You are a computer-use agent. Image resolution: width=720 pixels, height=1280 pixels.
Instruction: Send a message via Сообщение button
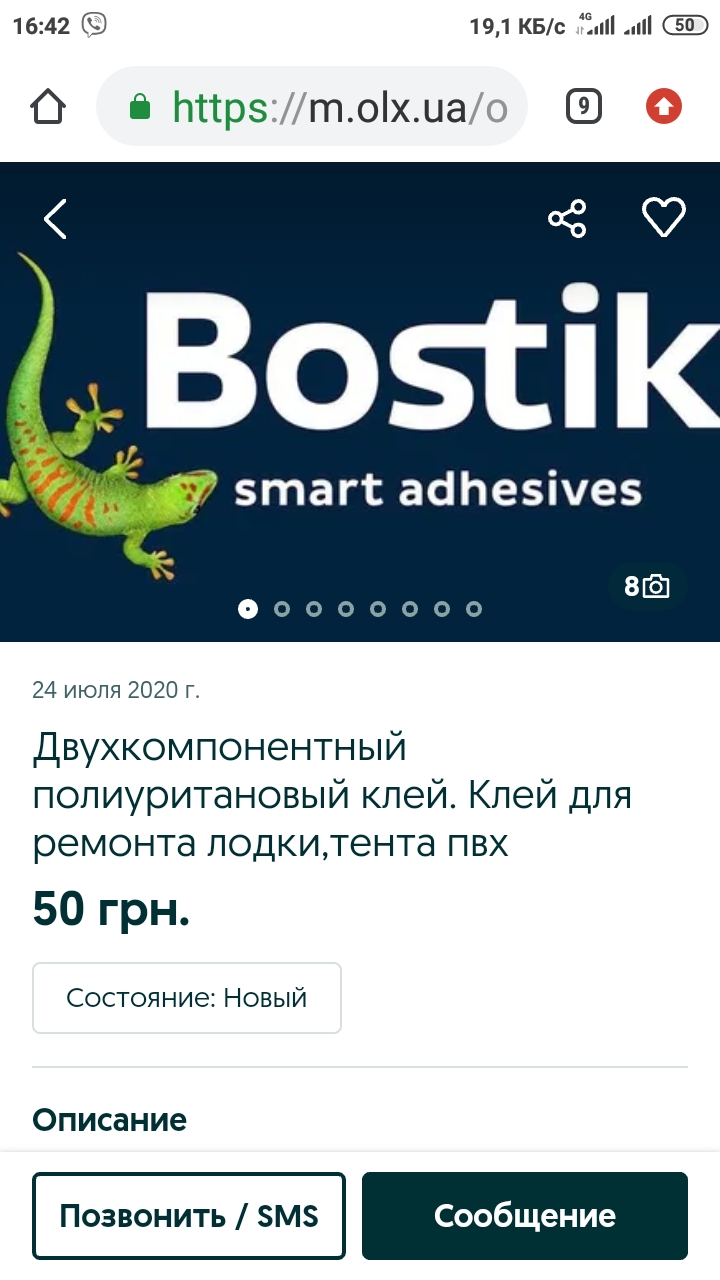point(525,1216)
